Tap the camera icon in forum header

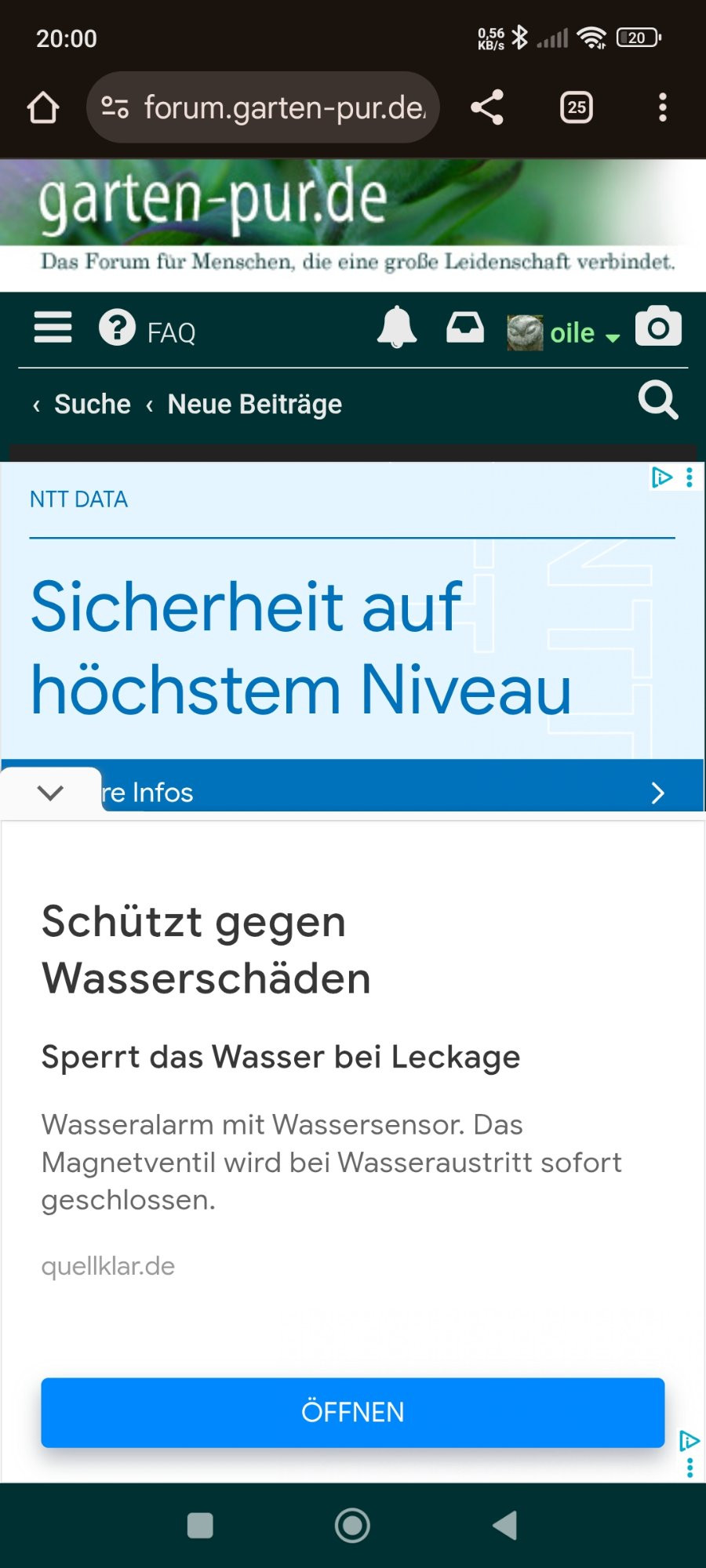coord(658,327)
